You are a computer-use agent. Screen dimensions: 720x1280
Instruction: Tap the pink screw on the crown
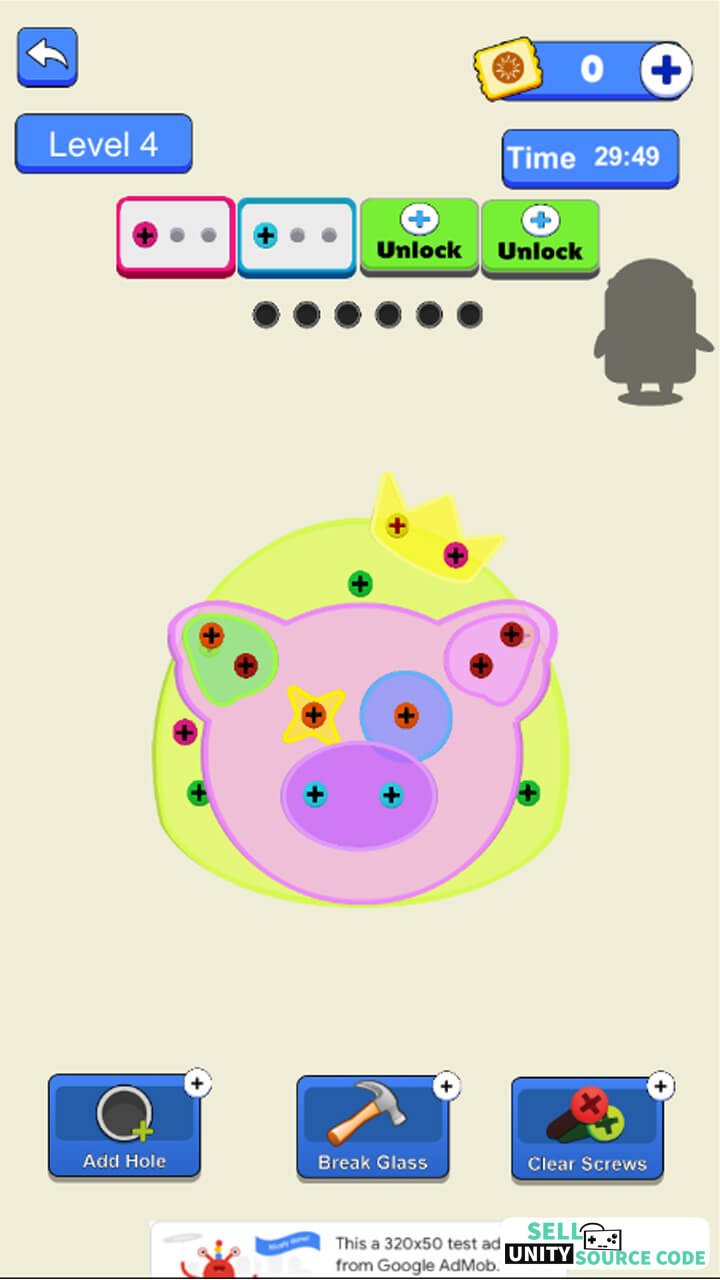[x=456, y=555]
